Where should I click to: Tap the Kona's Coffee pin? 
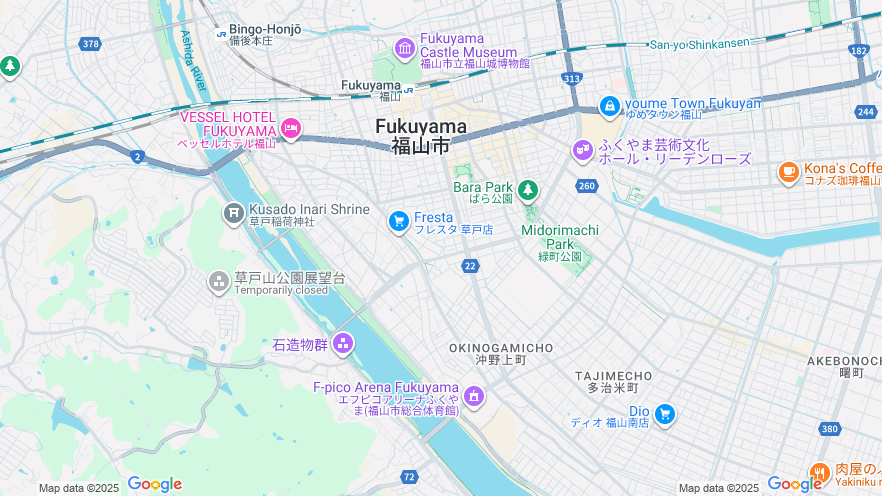(789, 172)
